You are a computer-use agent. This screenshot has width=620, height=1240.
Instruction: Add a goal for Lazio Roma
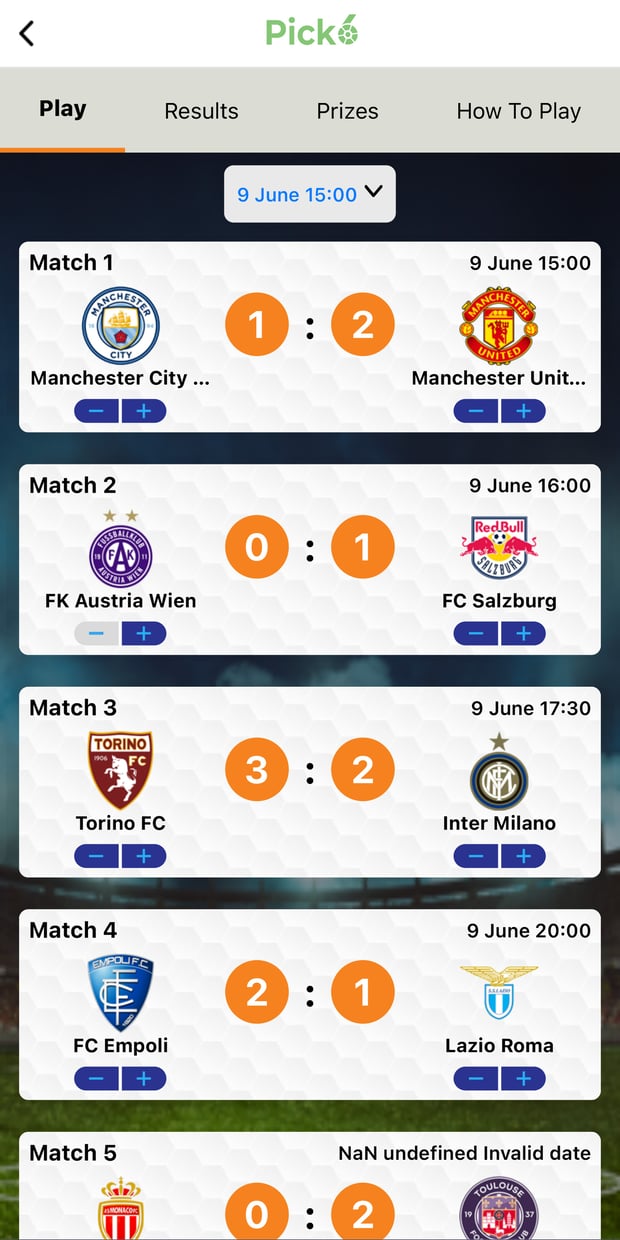[523, 1079]
